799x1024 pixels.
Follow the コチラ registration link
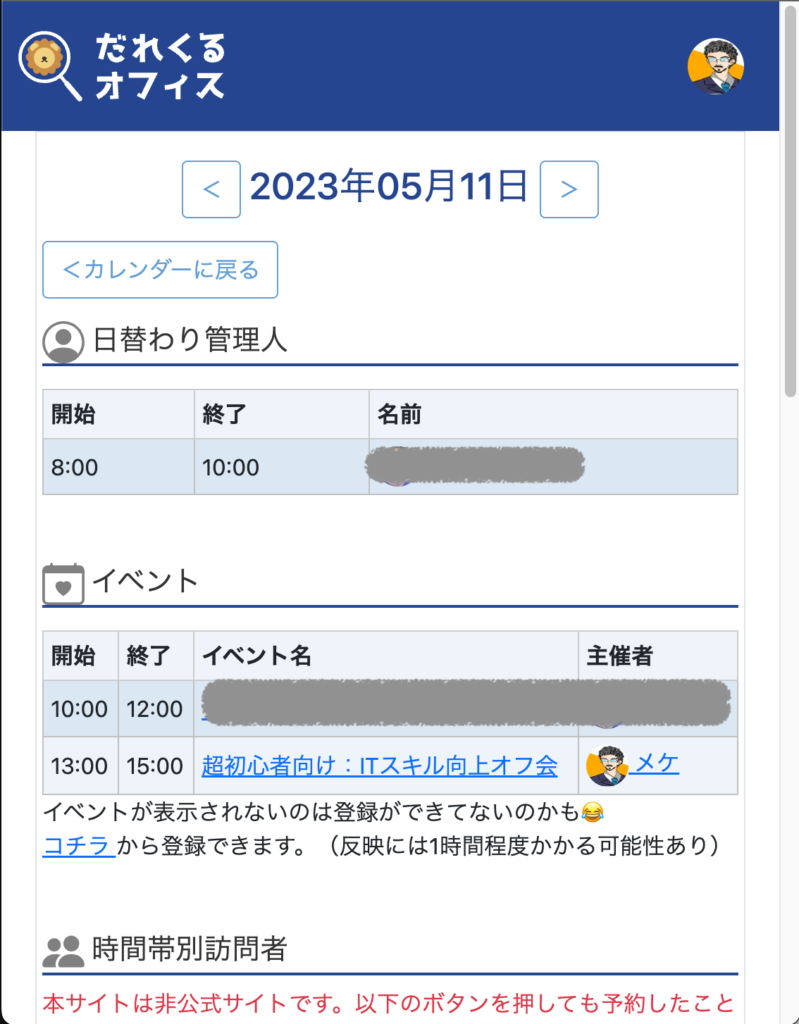[78, 846]
